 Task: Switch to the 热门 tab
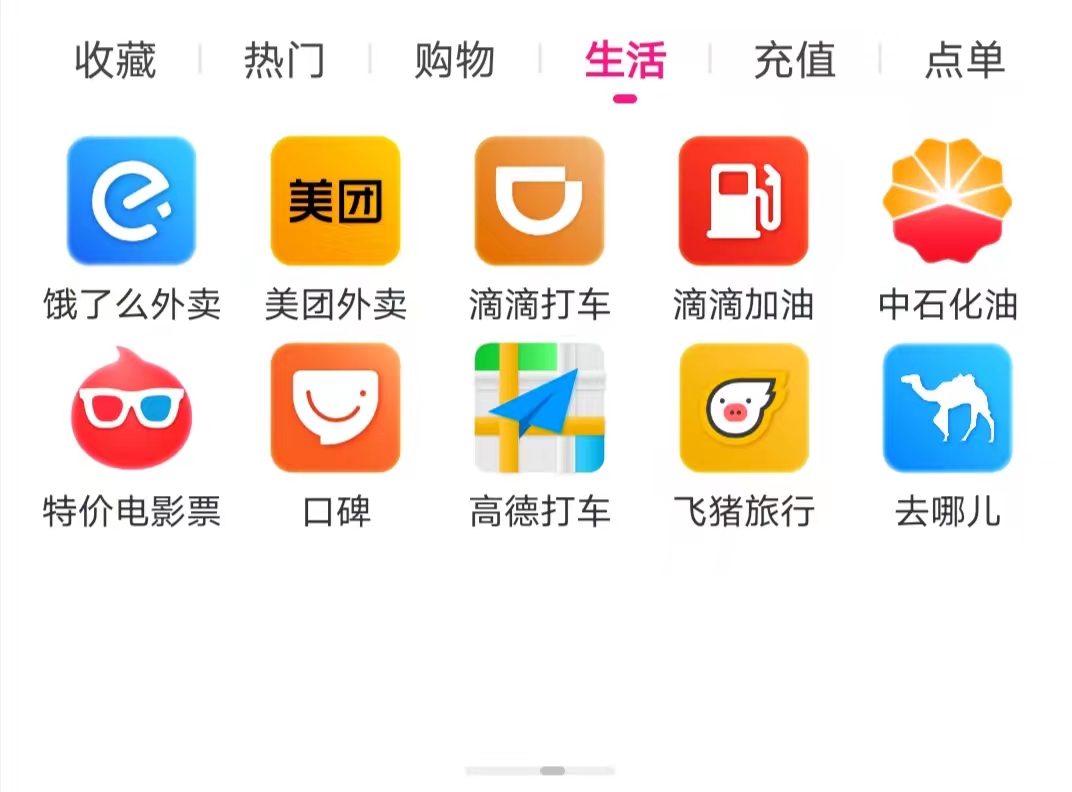285,60
